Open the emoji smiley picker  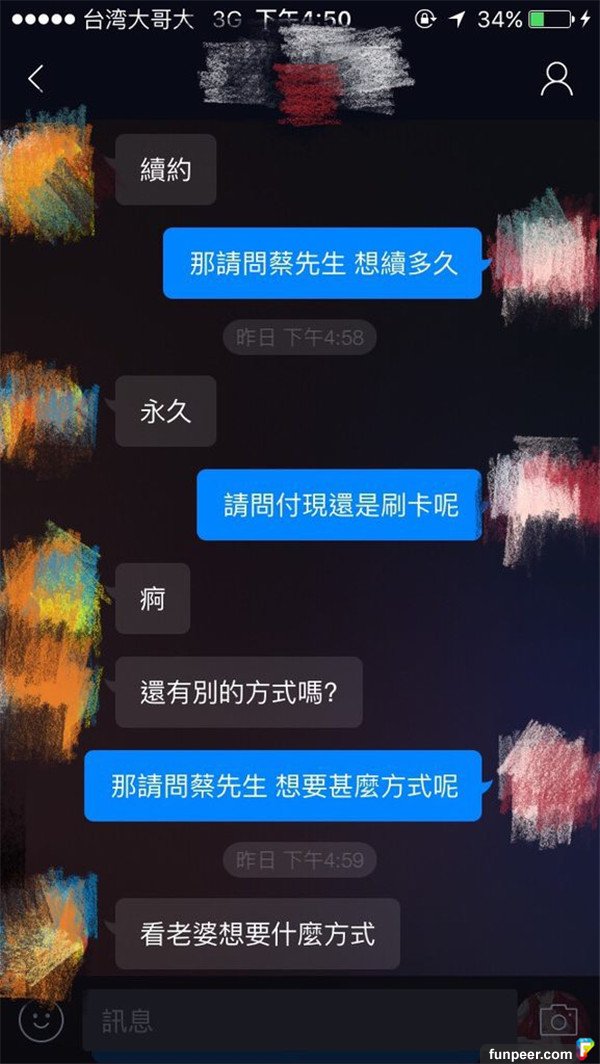(x=41, y=1019)
